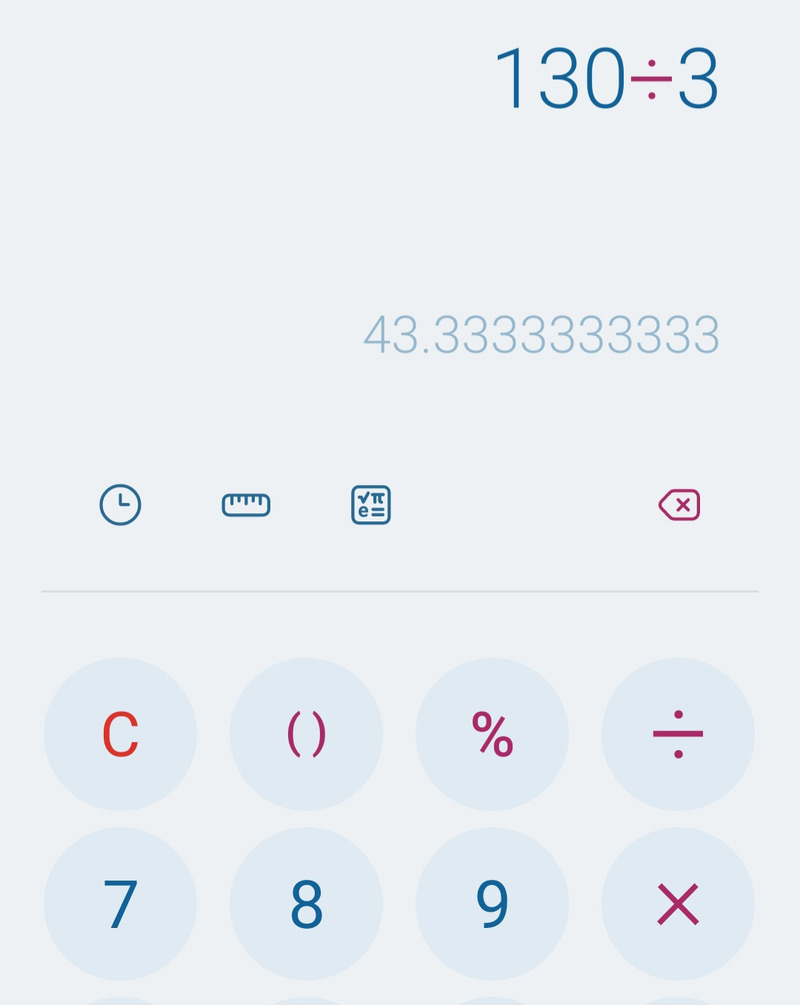Enter digit 8
This screenshot has height=1005, width=800.
coord(306,904)
